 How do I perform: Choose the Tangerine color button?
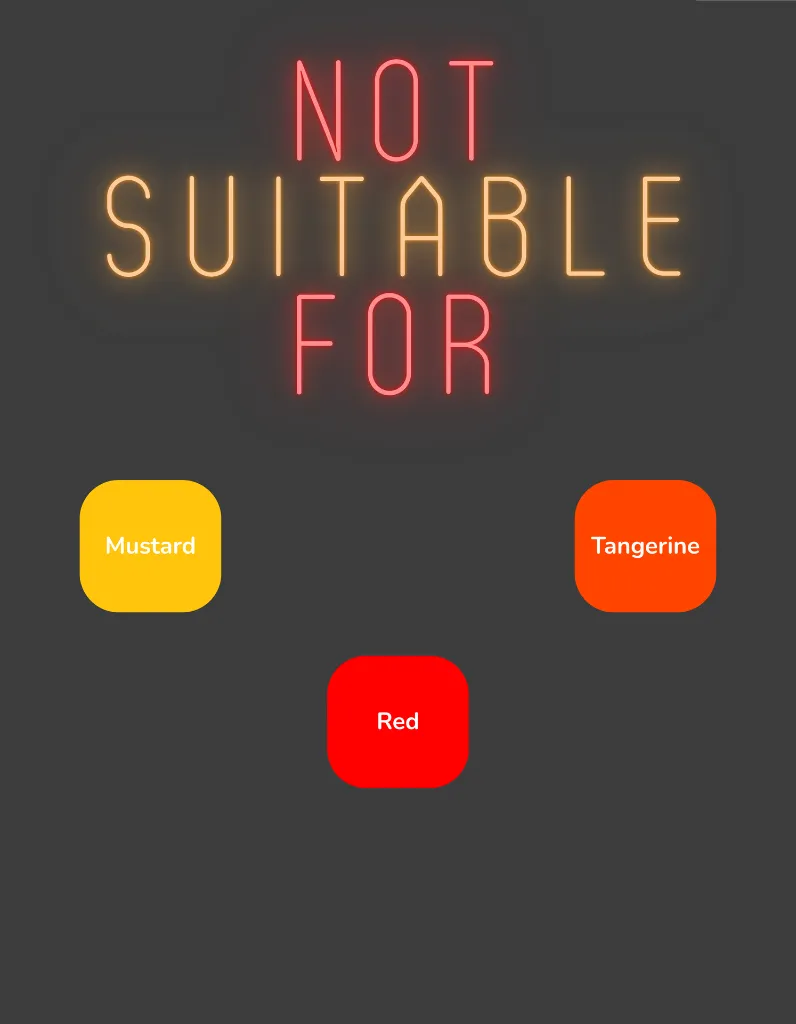[645, 546]
